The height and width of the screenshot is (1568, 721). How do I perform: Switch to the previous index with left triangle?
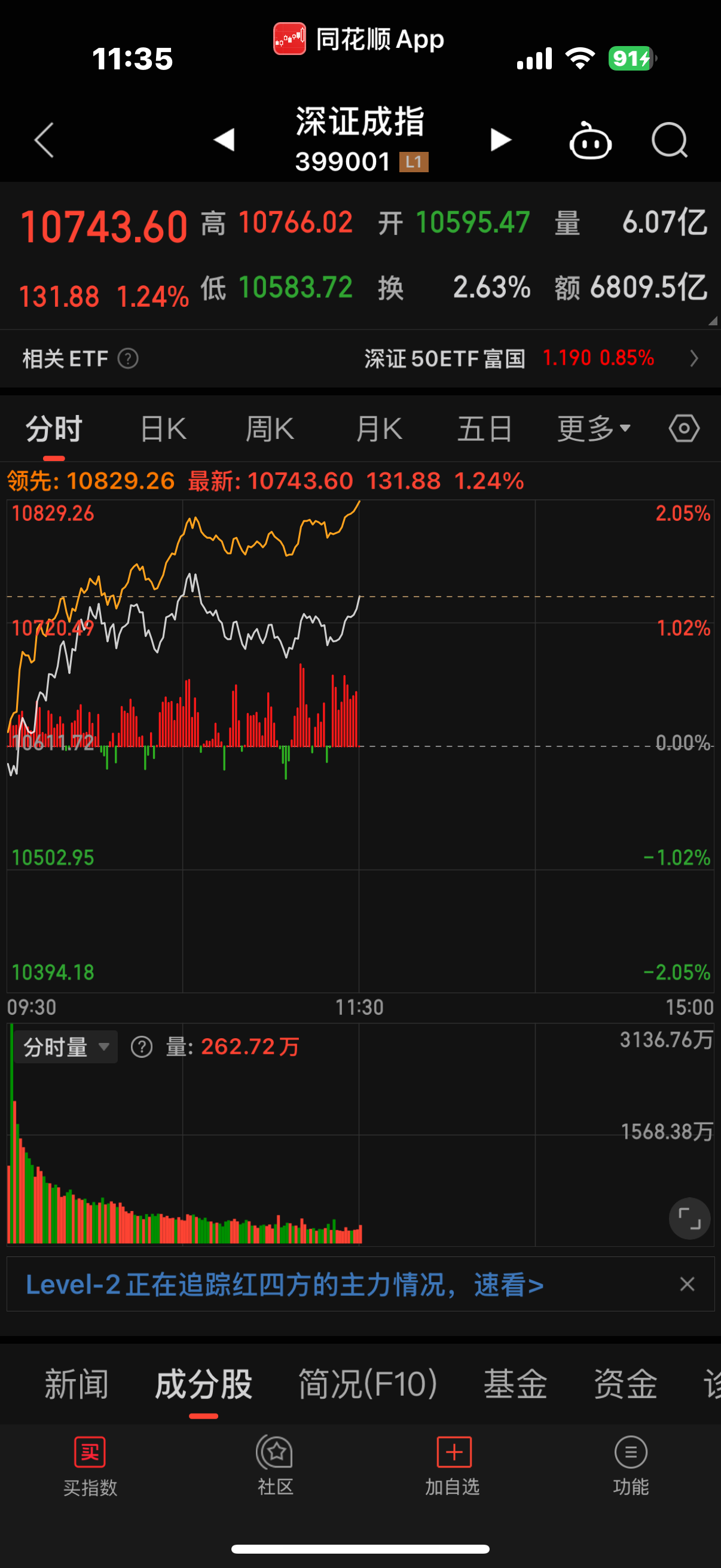point(224,139)
